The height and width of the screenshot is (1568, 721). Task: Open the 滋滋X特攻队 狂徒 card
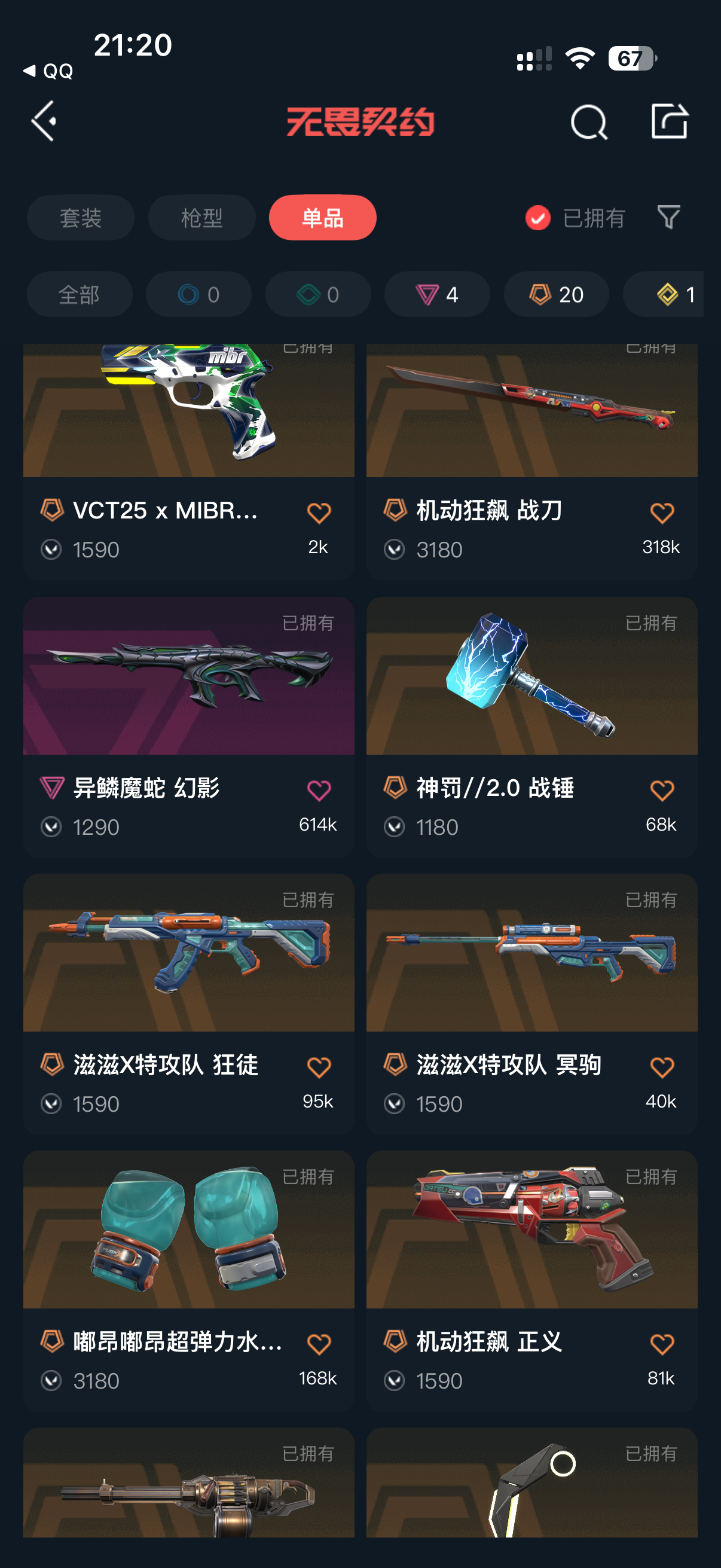tap(188, 1003)
